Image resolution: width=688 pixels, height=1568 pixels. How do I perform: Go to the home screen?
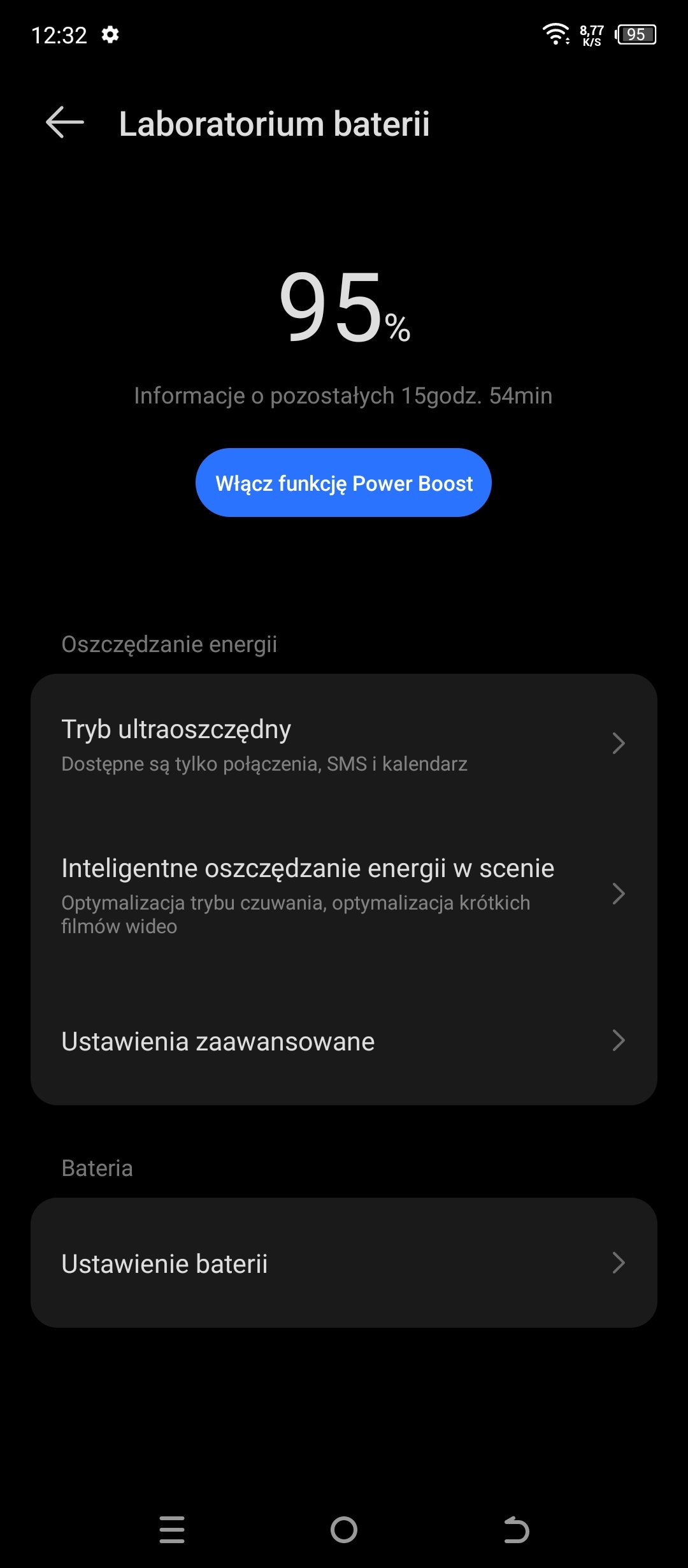[344, 1529]
